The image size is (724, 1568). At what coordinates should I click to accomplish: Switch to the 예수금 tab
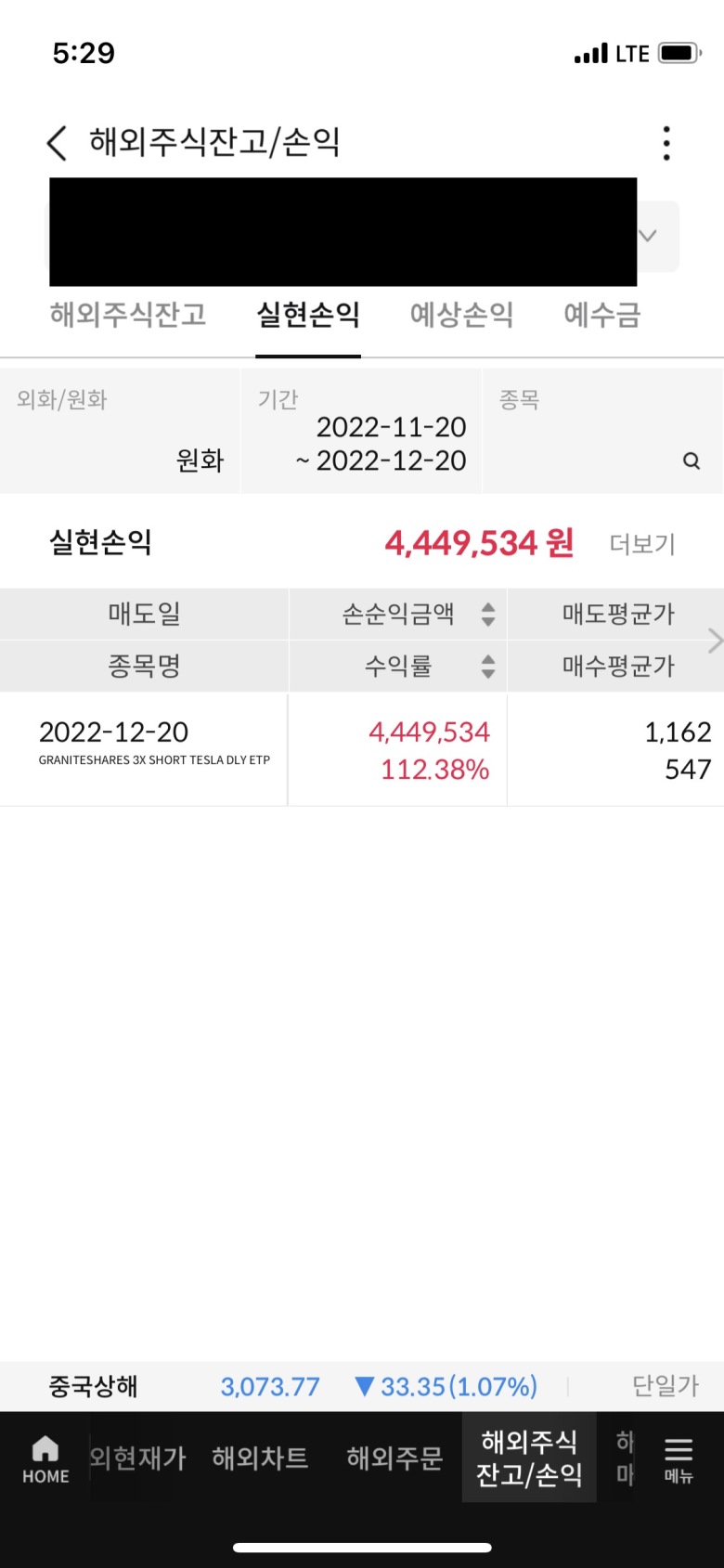pos(602,316)
